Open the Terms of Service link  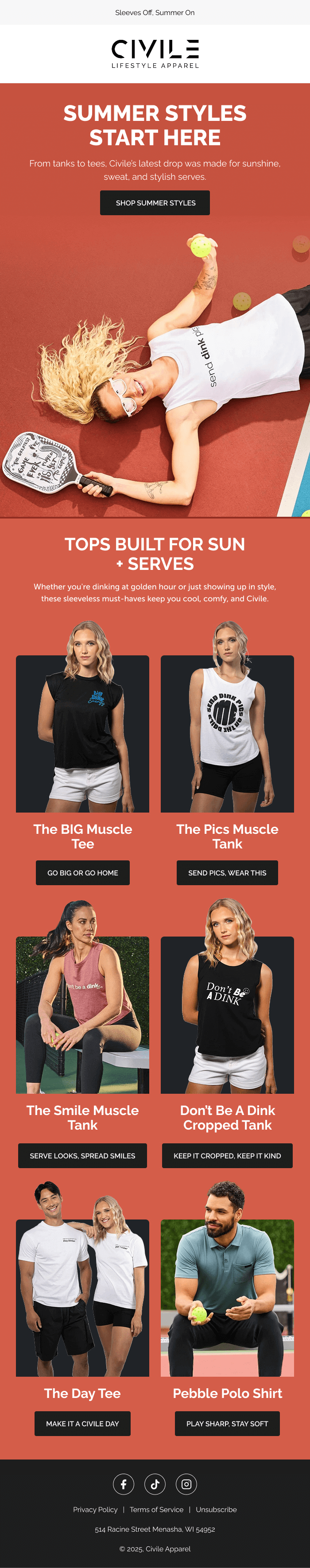pos(156,1510)
